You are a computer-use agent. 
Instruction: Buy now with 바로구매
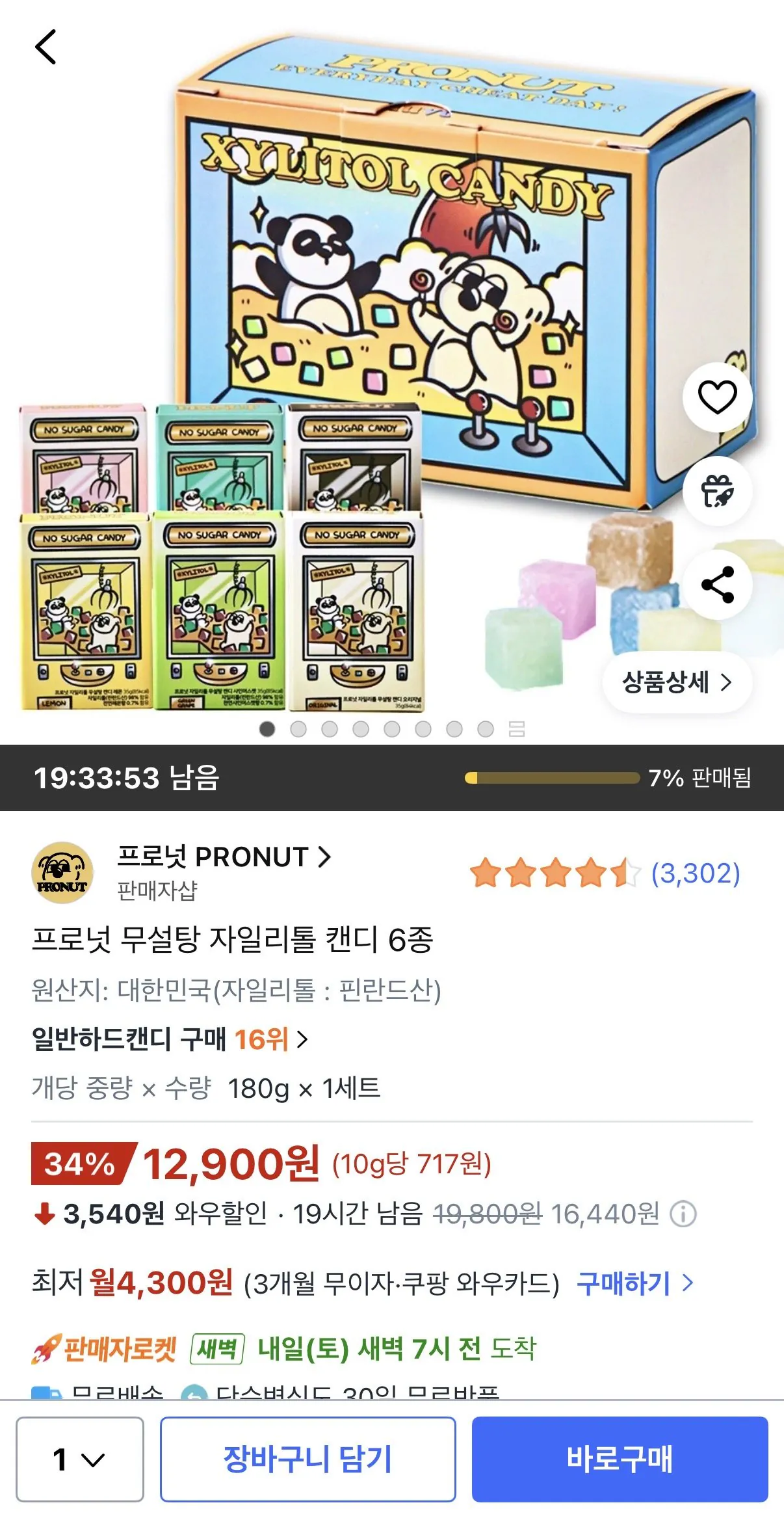click(620, 1459)
